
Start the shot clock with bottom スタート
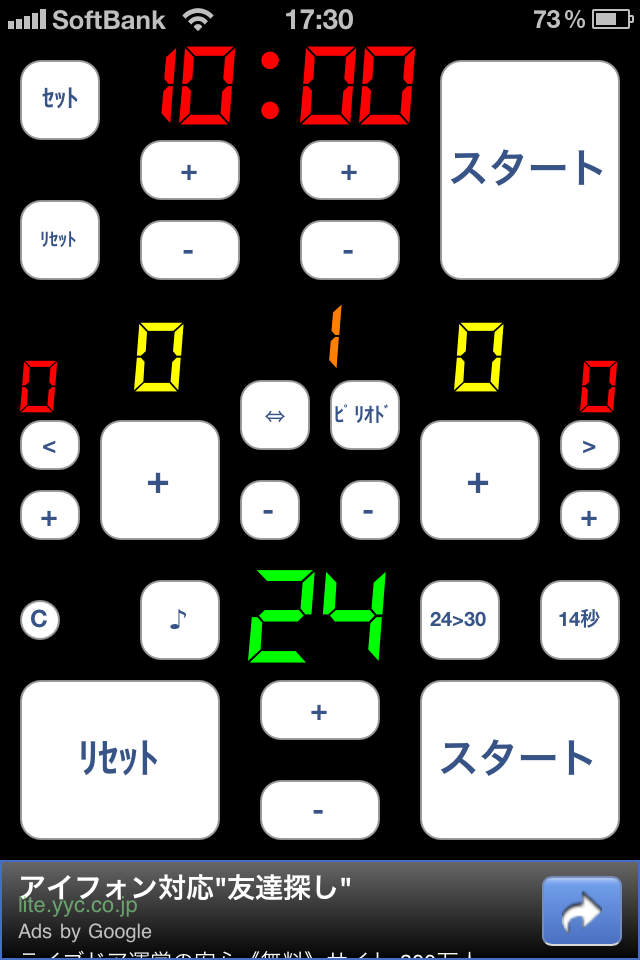tap(520, 759)
